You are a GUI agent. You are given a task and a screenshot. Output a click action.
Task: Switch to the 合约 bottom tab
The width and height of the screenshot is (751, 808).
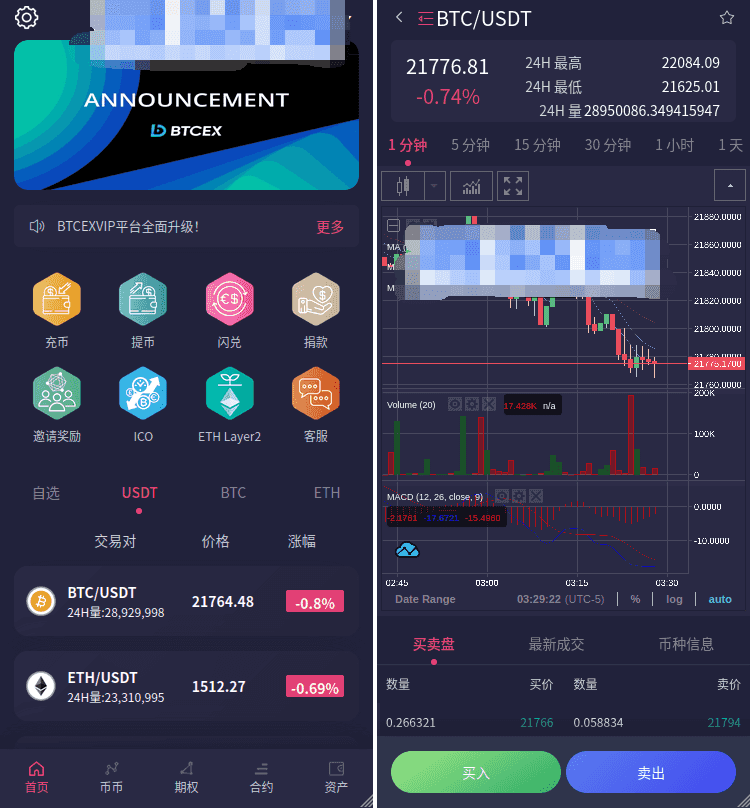tap(261, 777)
